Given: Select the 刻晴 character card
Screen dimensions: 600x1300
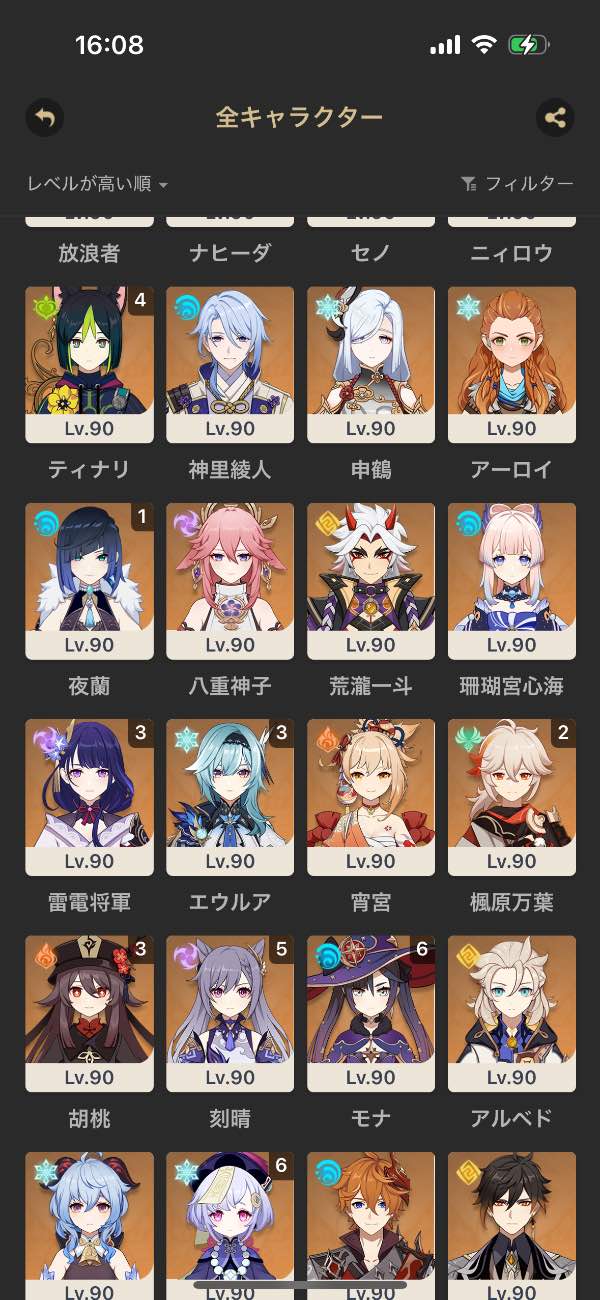Looking at the screenshot, I should click(x=230, y=1012).
